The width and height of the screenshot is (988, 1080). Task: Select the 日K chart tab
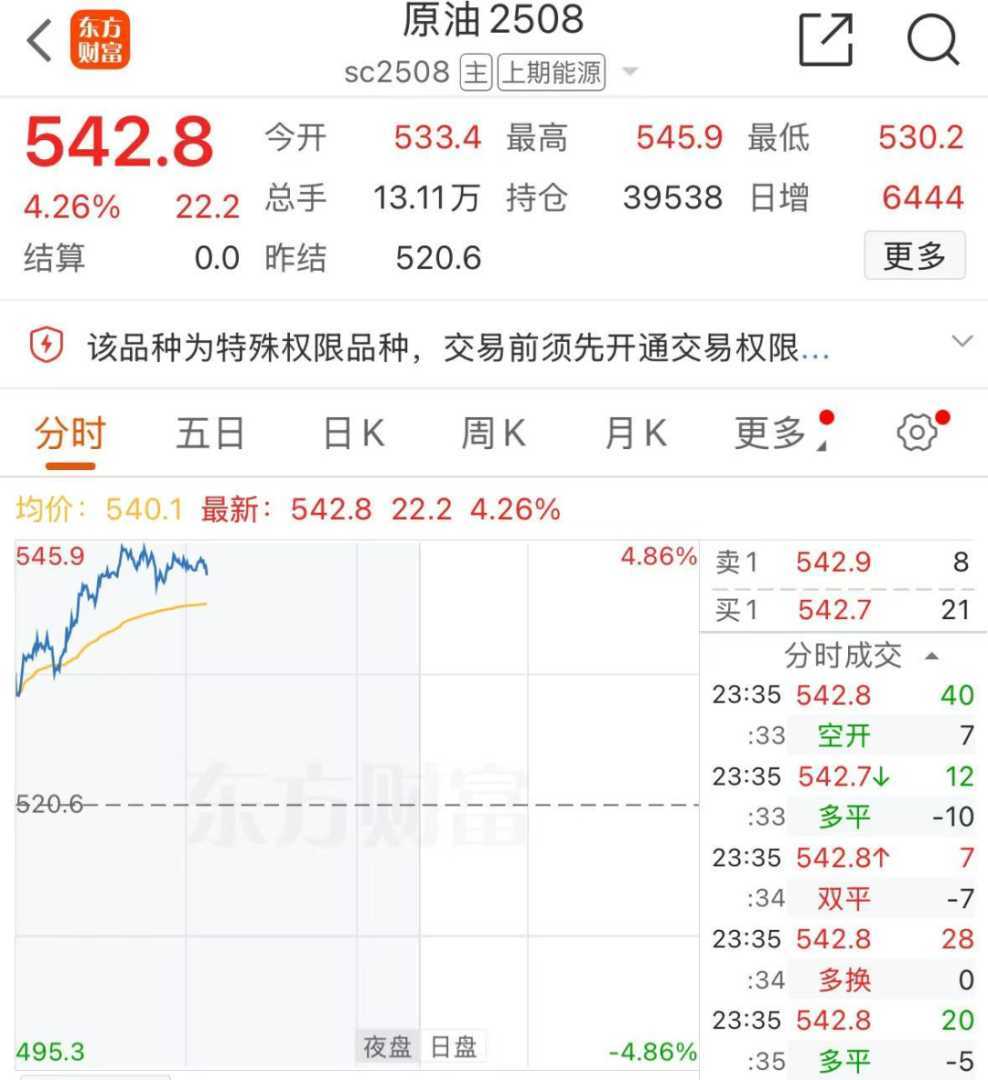pyautogui.click(x=353, y=434)
